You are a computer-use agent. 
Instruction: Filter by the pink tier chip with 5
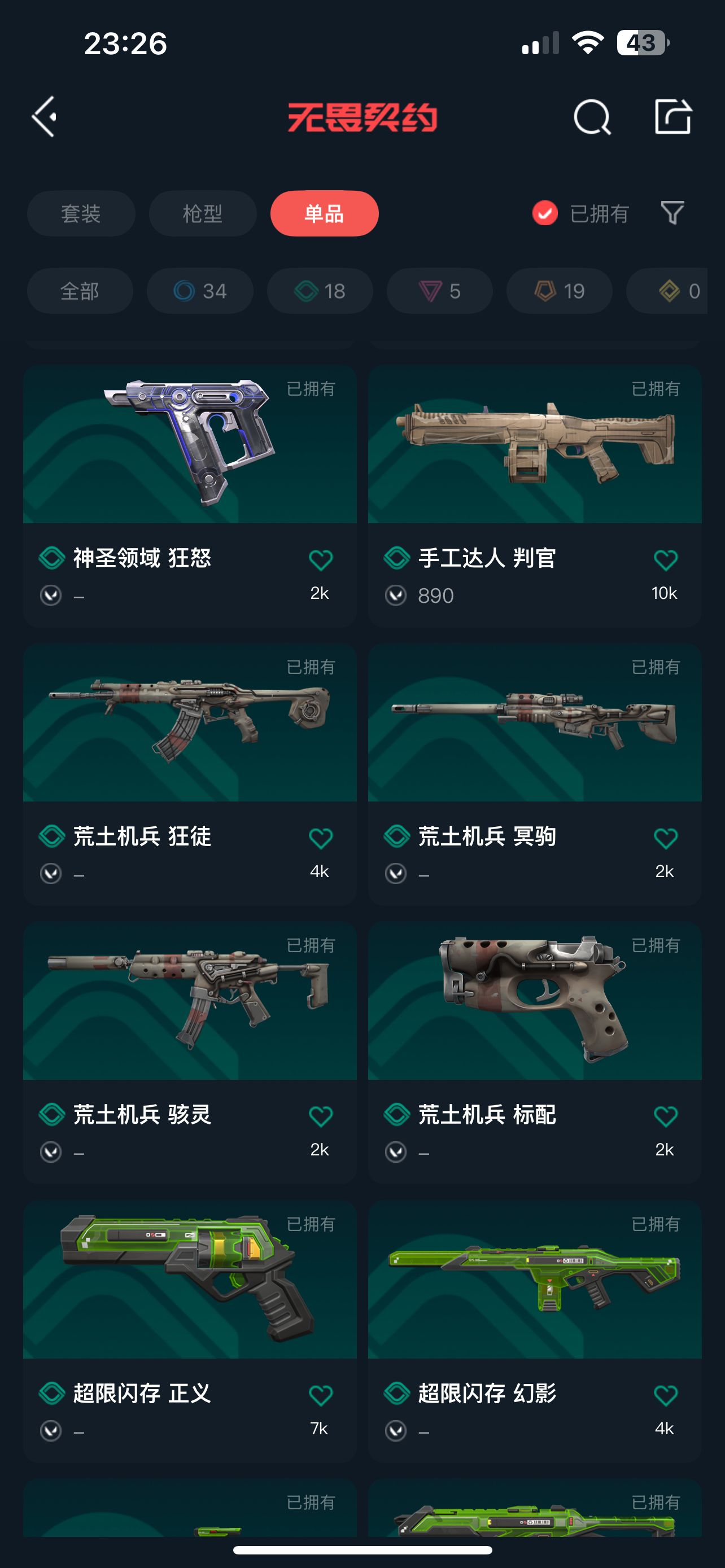[439, 291]
